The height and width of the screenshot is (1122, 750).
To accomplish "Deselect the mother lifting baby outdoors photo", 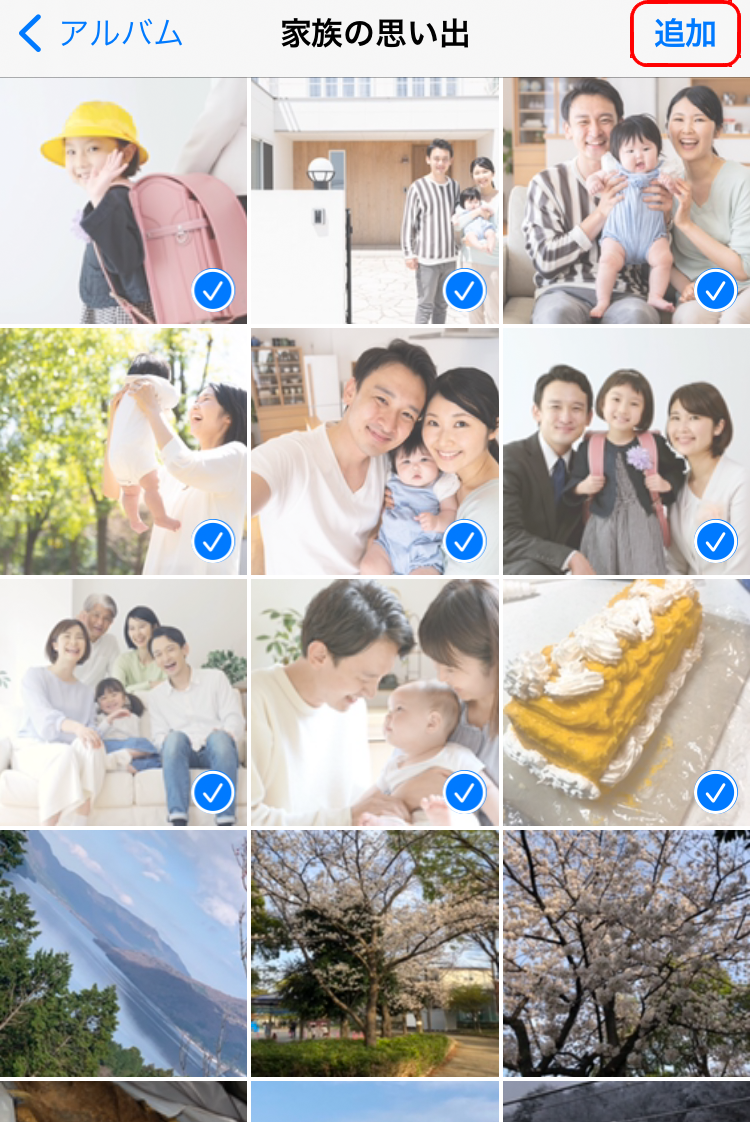I will [x=123, y=451].
